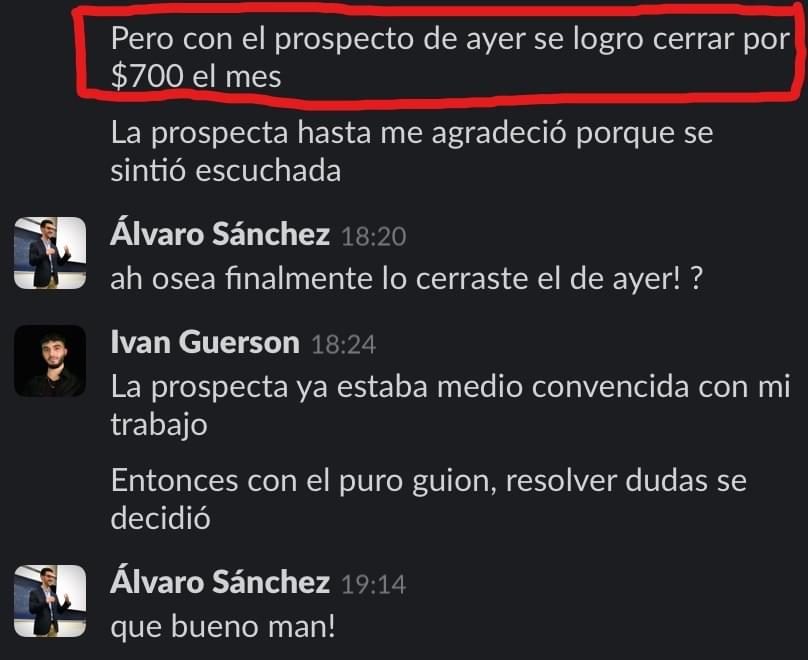Open Ivan Guerson's name on 18:24 message
Image resolution: width=808 pixels, height=660 pixels.
tap(204, 343)
